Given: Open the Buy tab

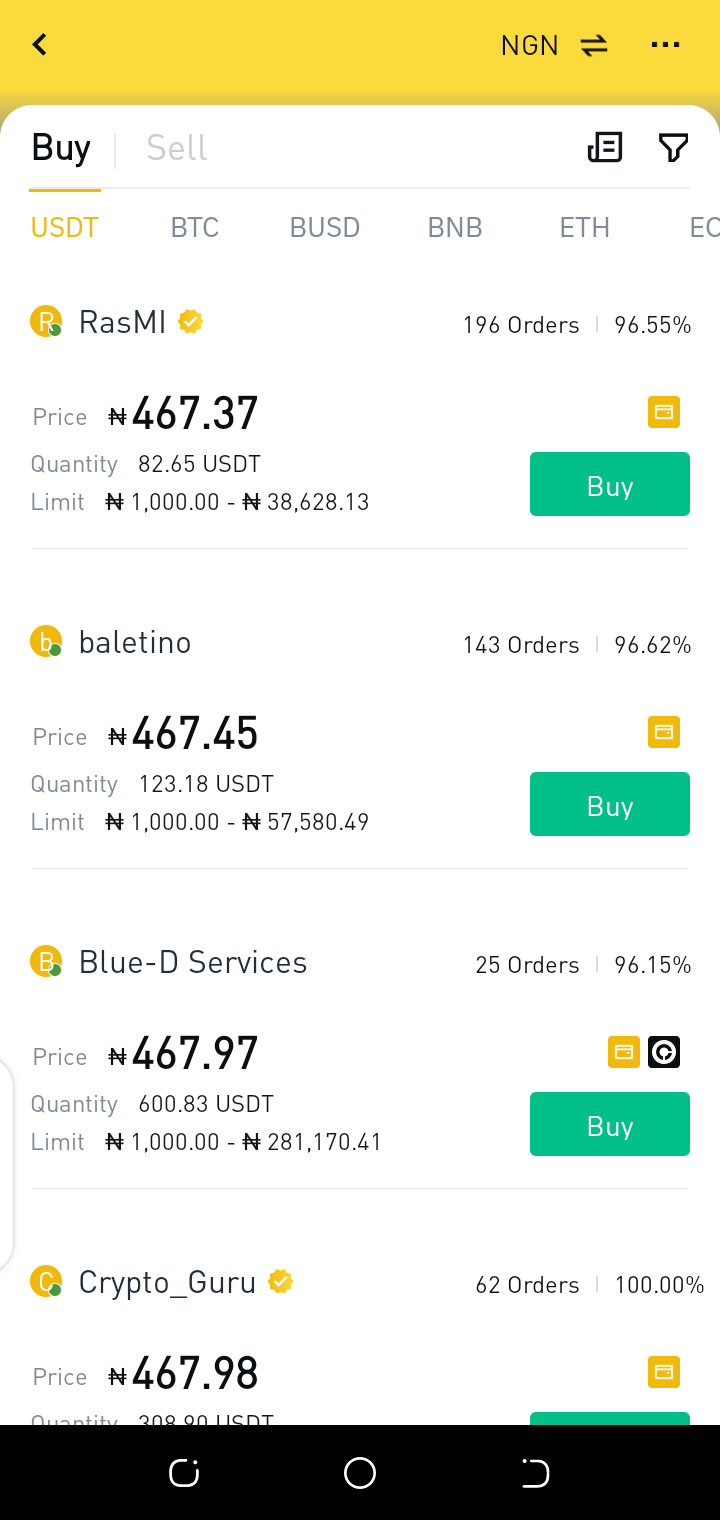Looking at the screenshot, I should click(61, 148).
